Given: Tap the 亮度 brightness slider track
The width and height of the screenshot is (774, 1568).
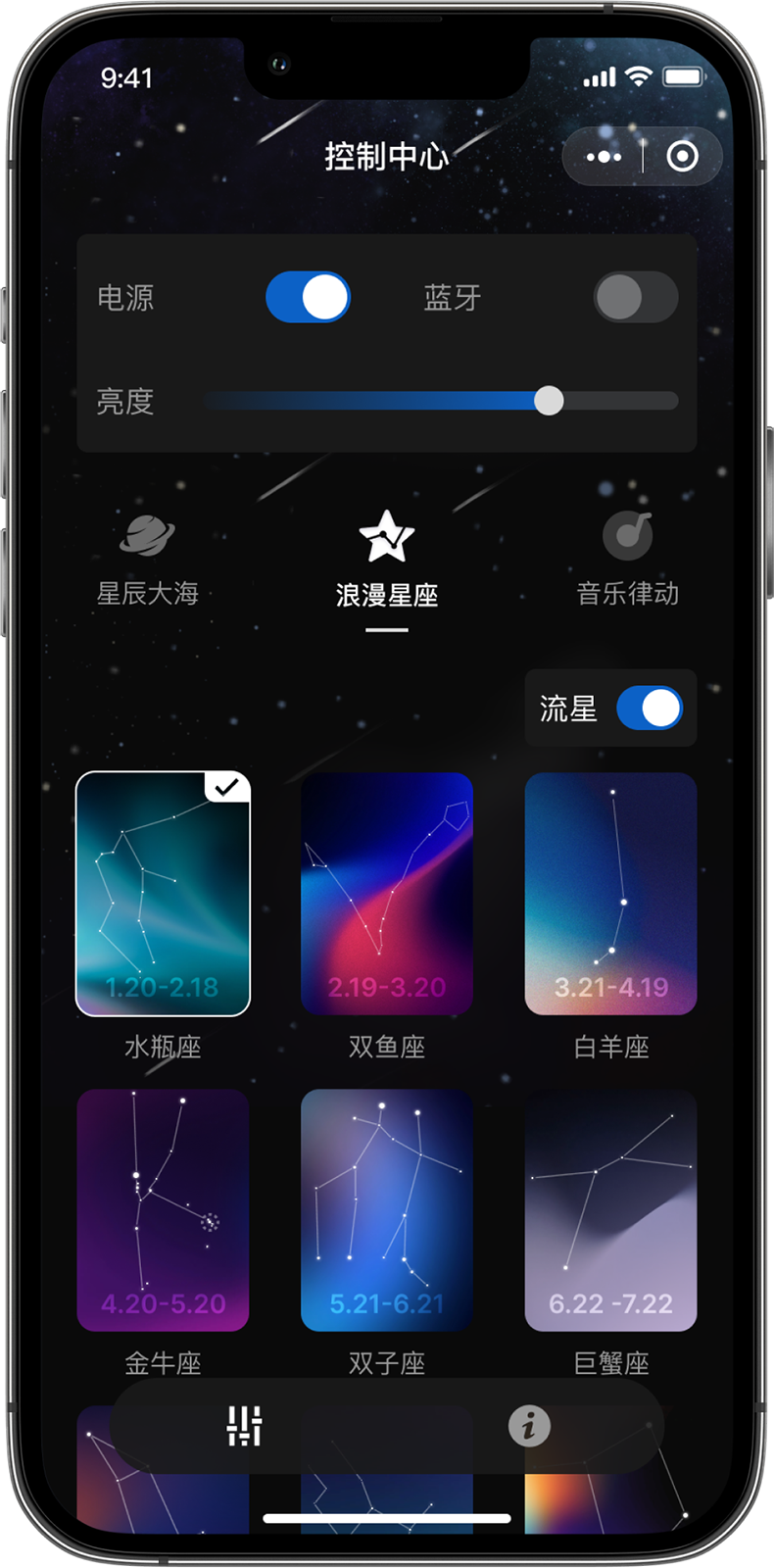Looking at the screenshot, I should [441, 401].
